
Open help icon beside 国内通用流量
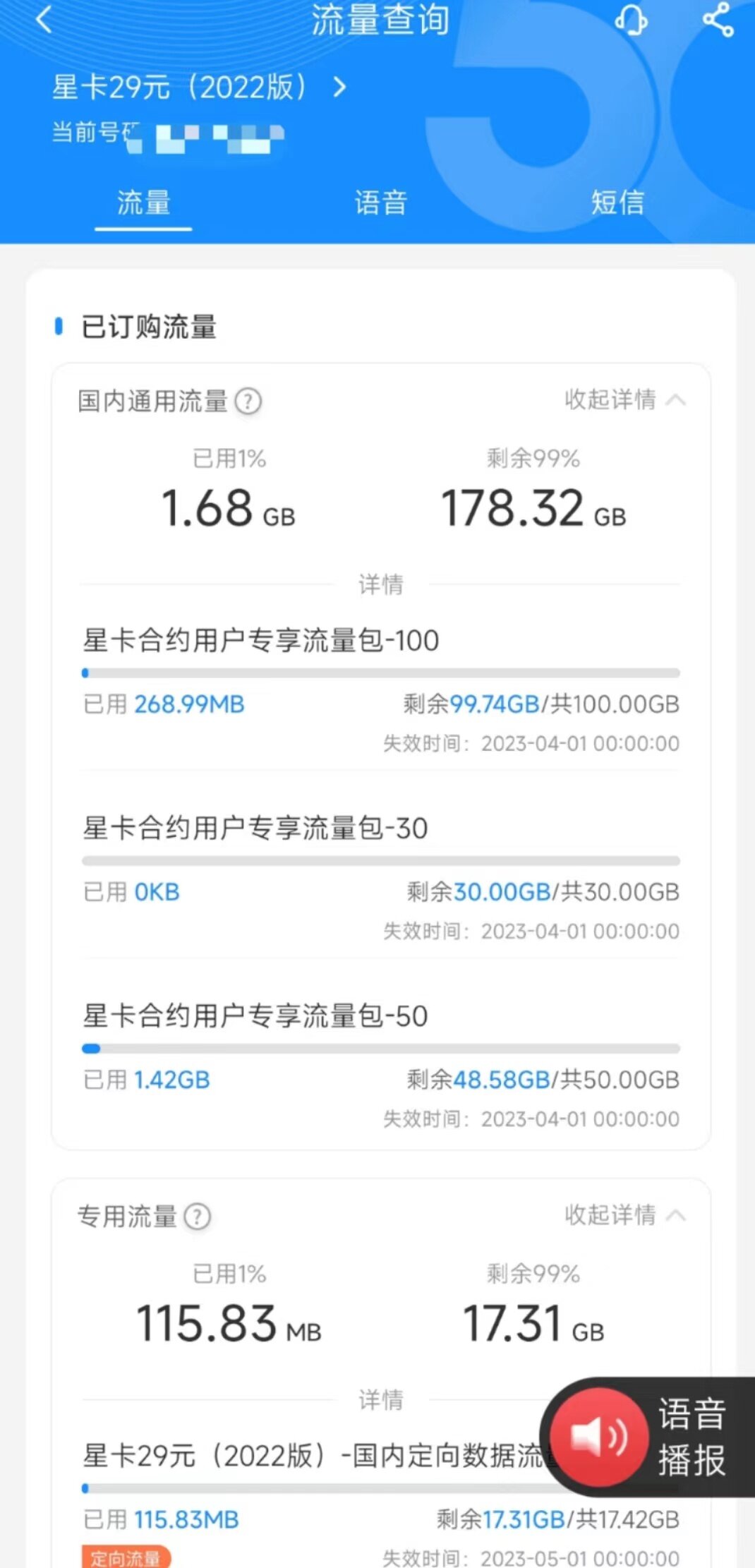click(x=248, y=402)
